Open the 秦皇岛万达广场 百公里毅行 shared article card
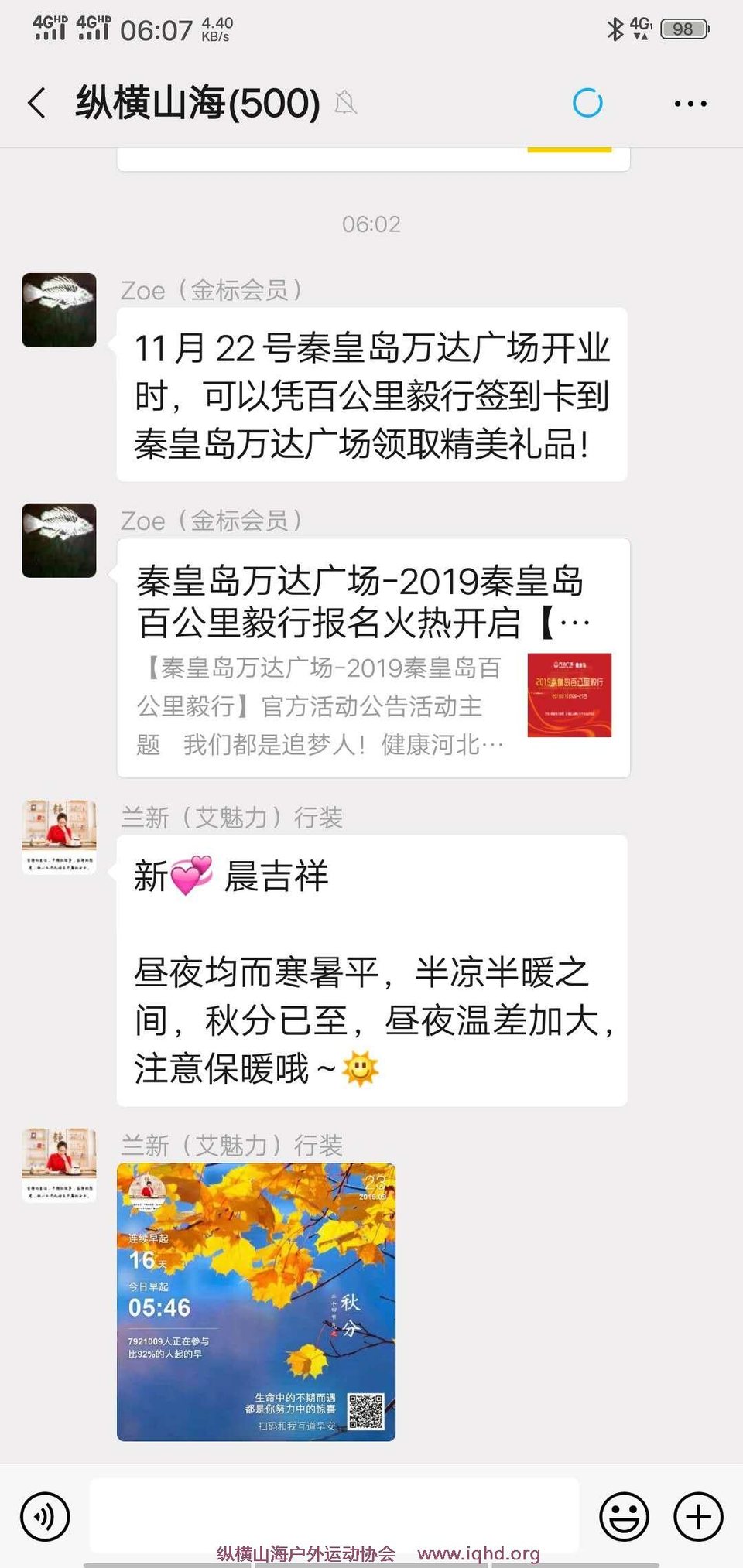The width and height of the screenshot is (743, 1568). (373, 658)
